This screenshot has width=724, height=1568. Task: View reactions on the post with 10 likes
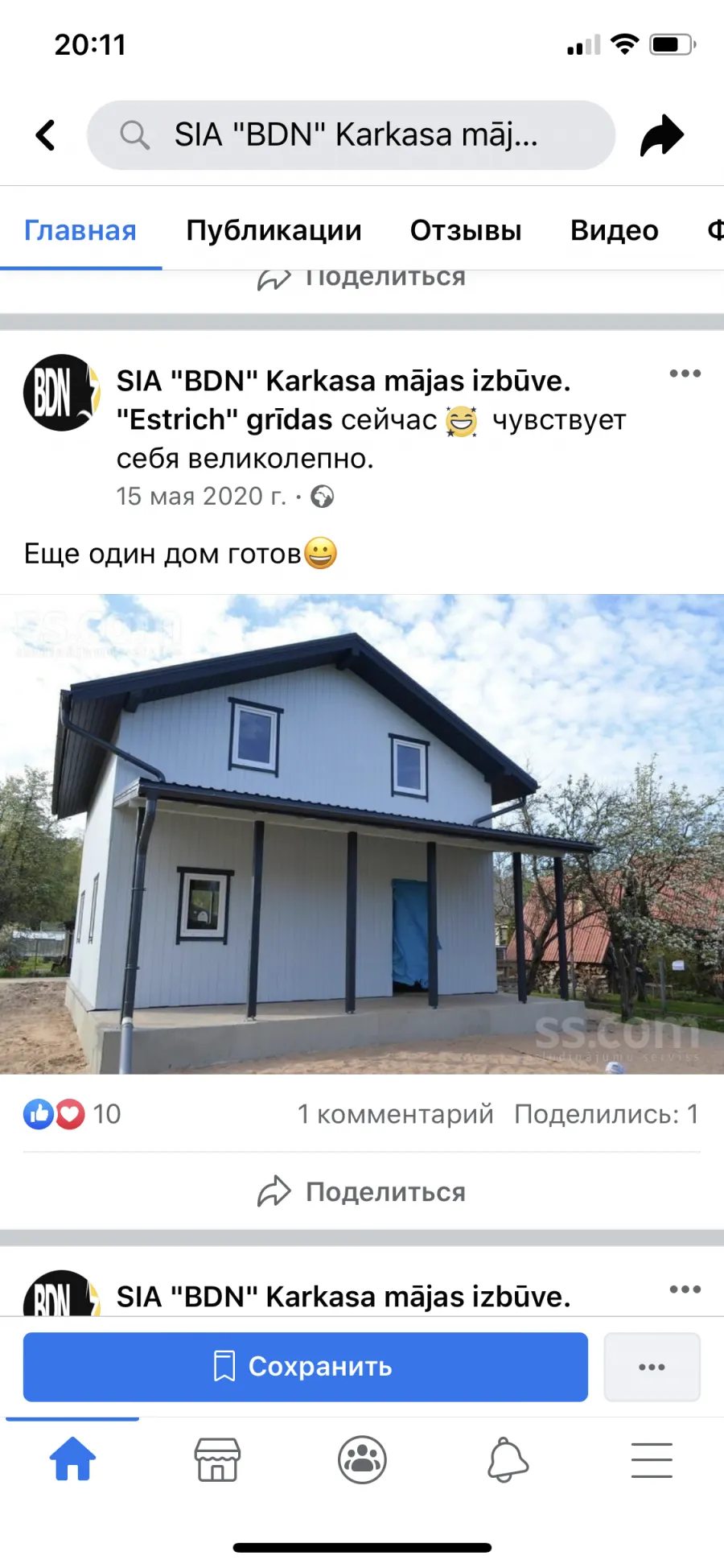tap(72, 1114)
